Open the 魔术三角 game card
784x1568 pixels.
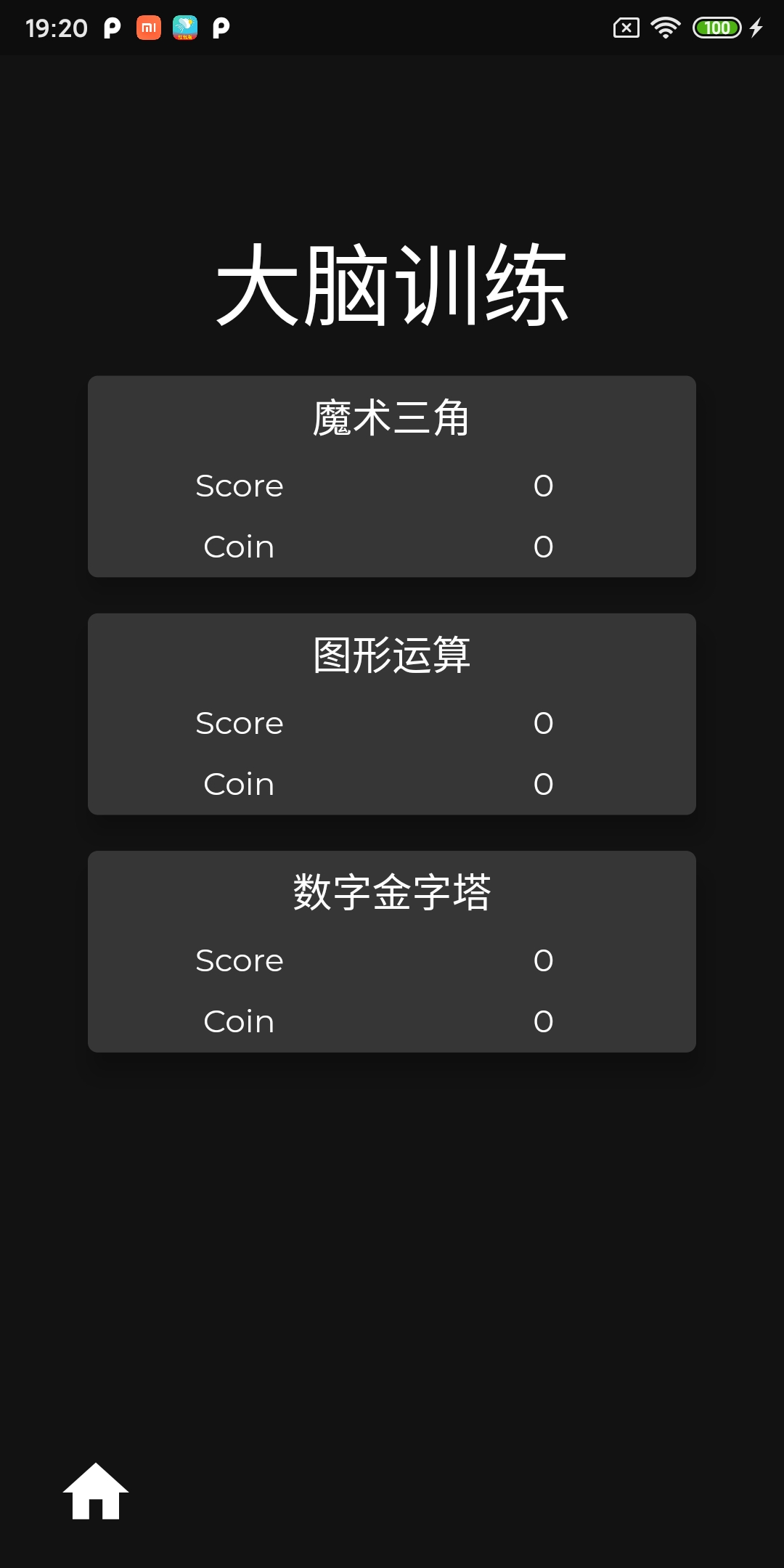(391, 476)
